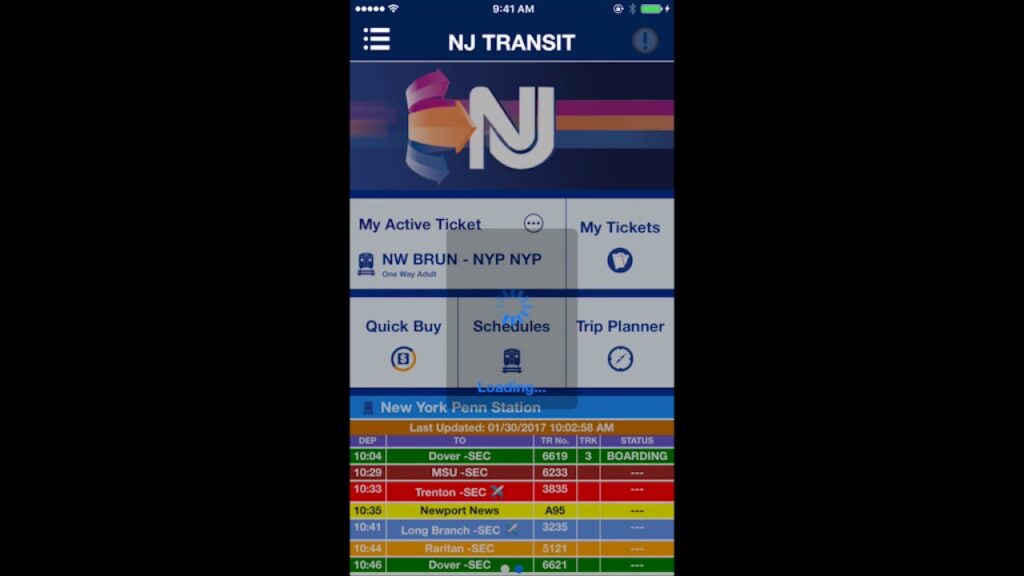Open Quick Buy

[x=403, y=342]
